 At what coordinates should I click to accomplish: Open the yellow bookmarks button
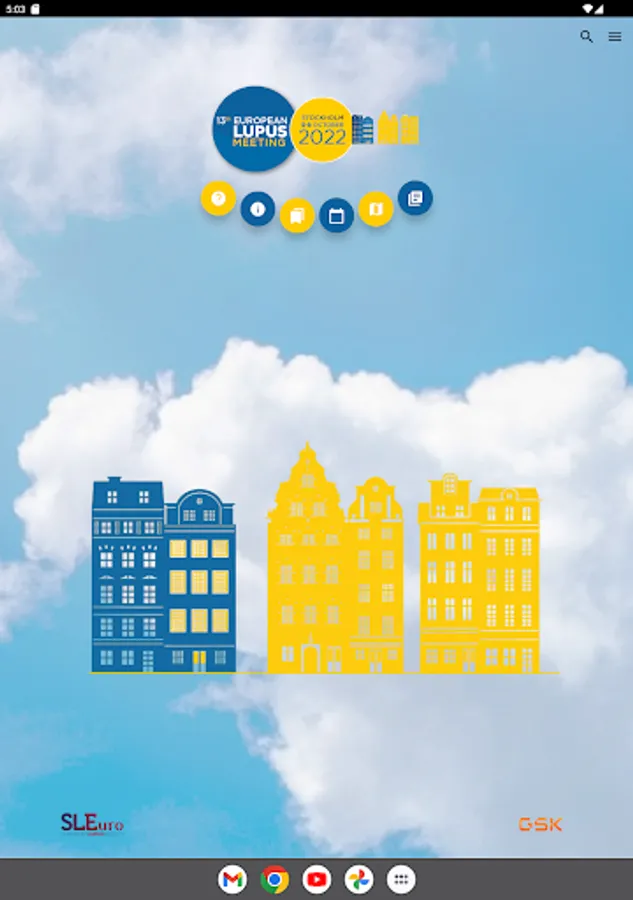[297, 216]
